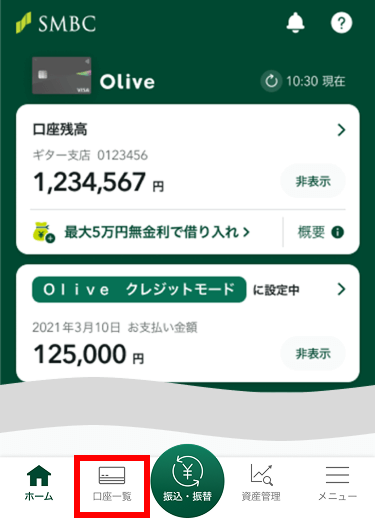
Task: Tap 概要 info for the loan offer
Action: [320, 232]
